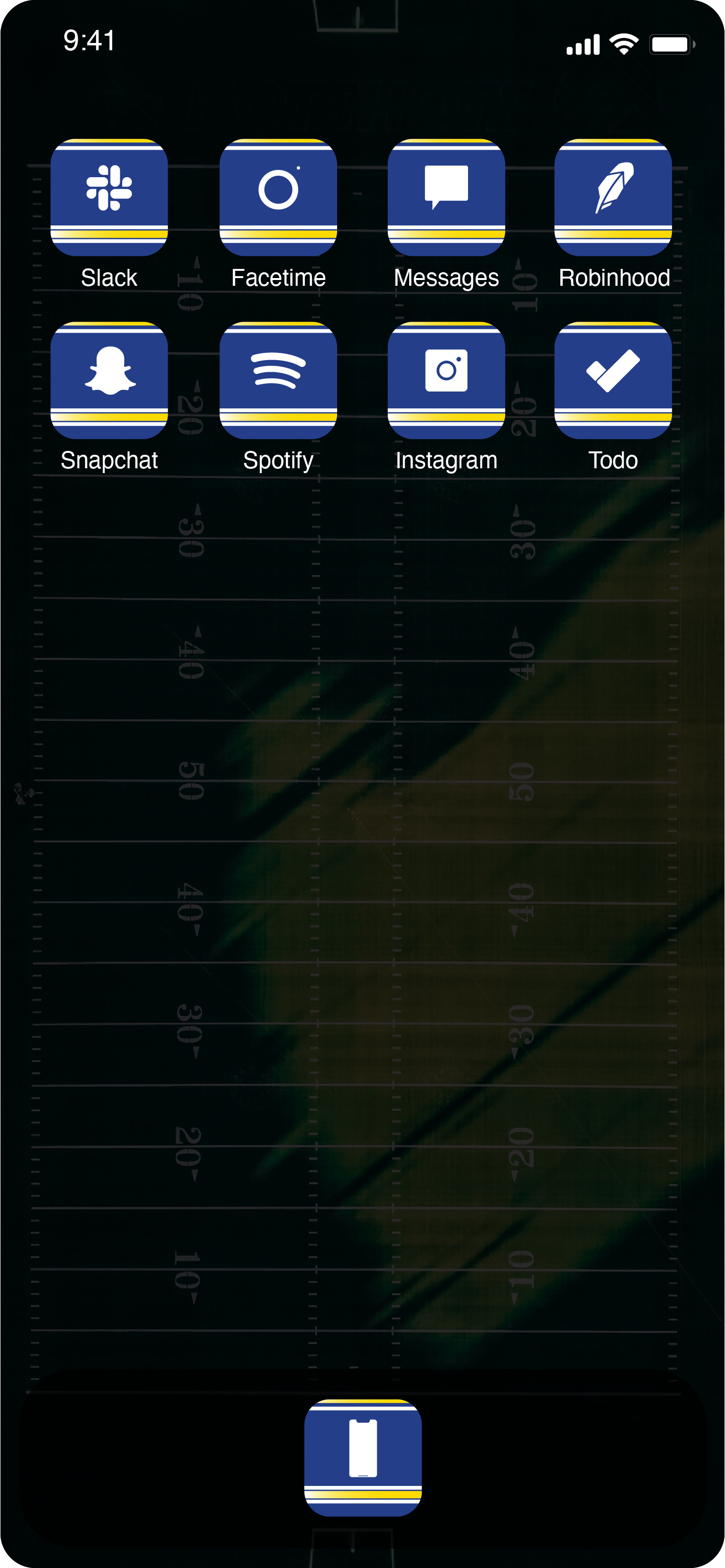Image resolution: width=725 pixels, height=1568 pixels.
Task: Open Instagram
Action: coord(446,380)
